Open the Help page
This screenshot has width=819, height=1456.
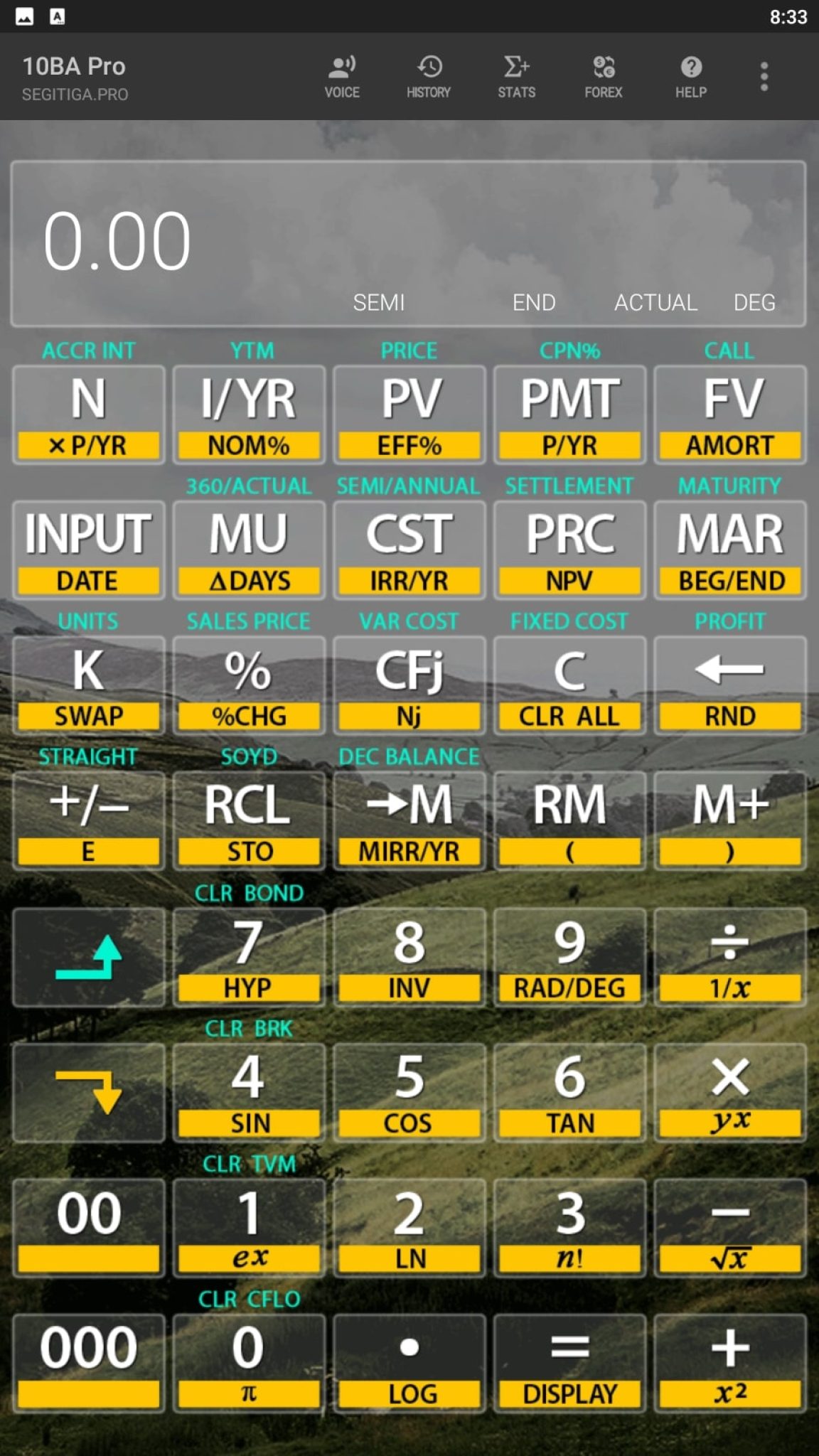[x=691, y=77]
